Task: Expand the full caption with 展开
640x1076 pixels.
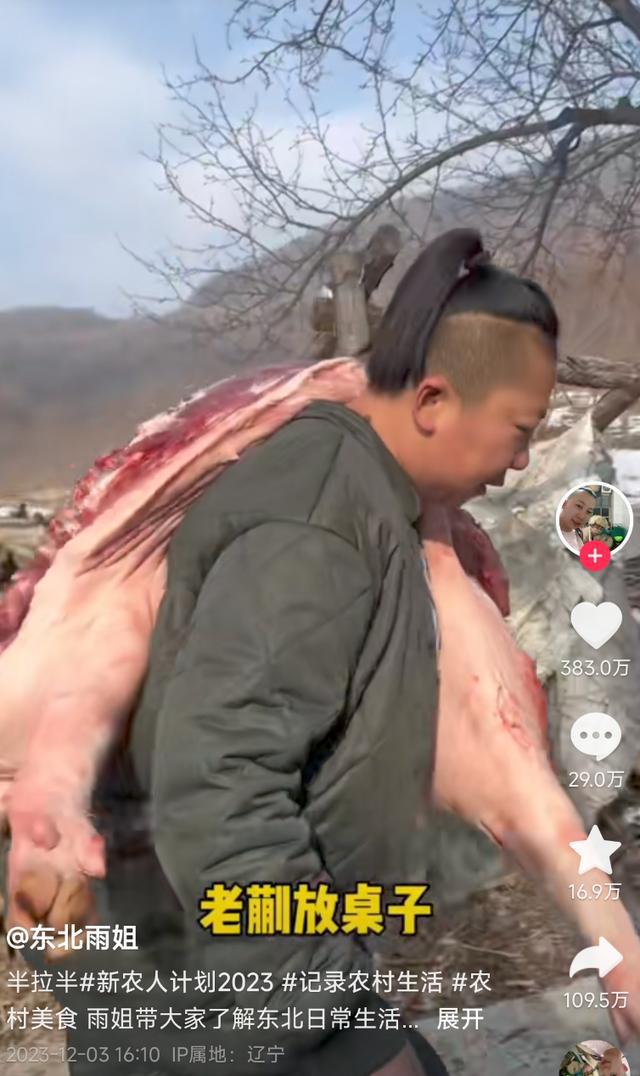Action: 460,1019
